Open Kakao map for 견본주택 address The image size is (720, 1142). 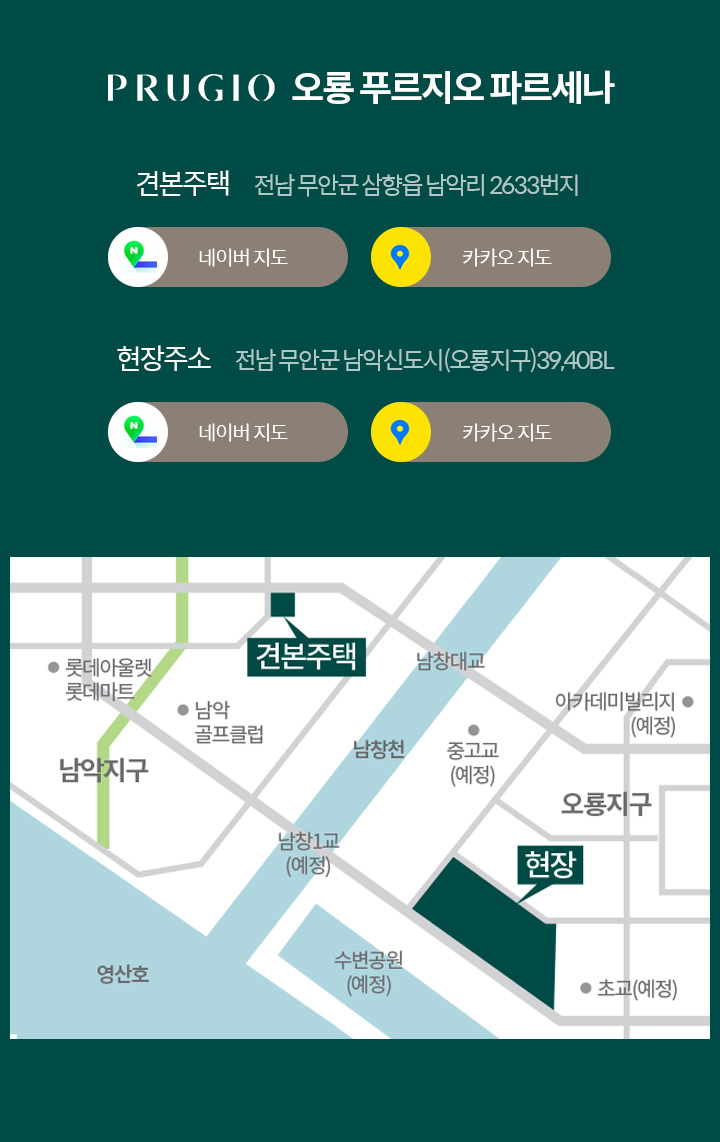tap(491, 257)
